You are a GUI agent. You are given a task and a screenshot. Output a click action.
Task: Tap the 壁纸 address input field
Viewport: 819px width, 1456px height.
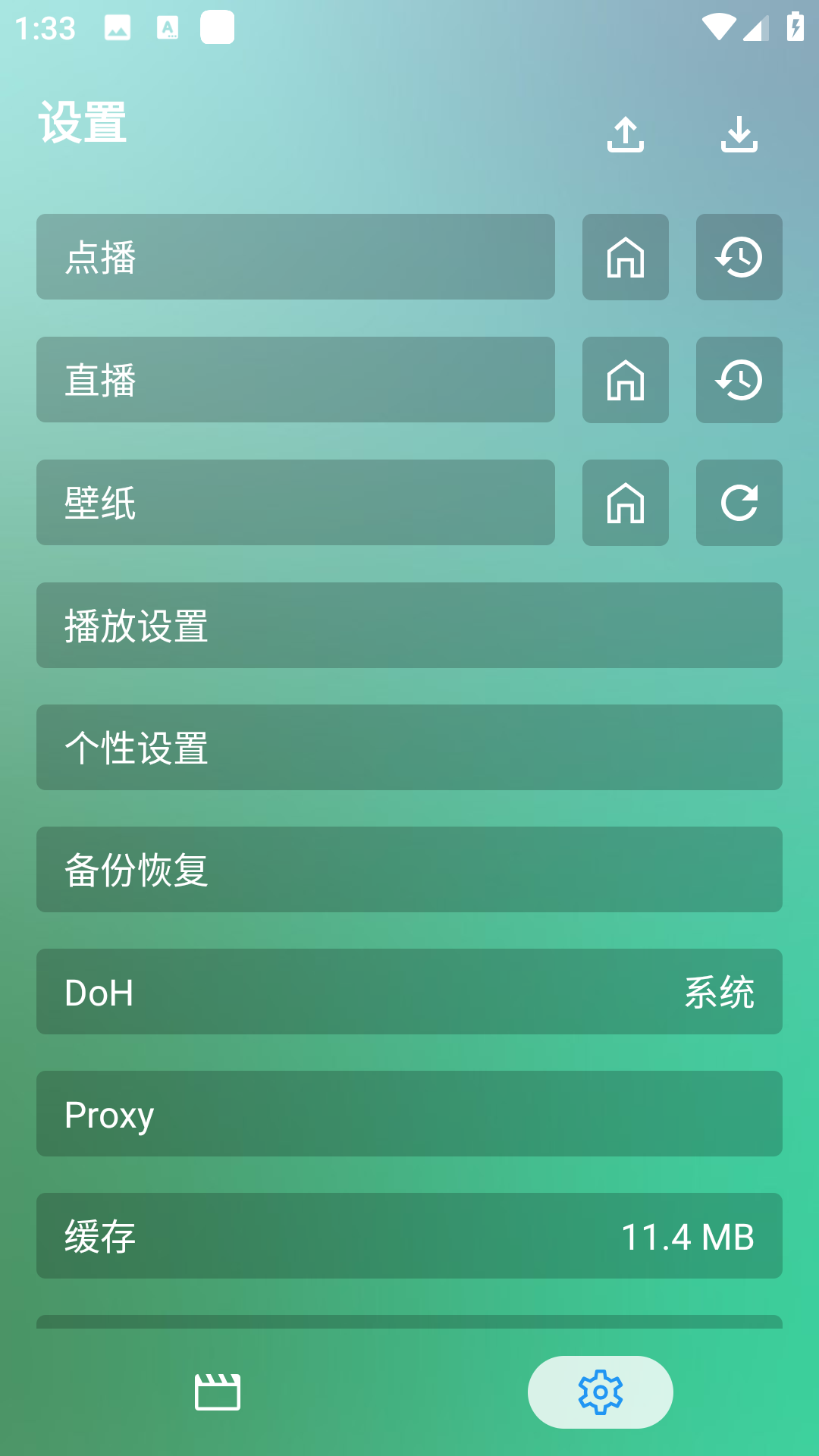pos(296,503)
